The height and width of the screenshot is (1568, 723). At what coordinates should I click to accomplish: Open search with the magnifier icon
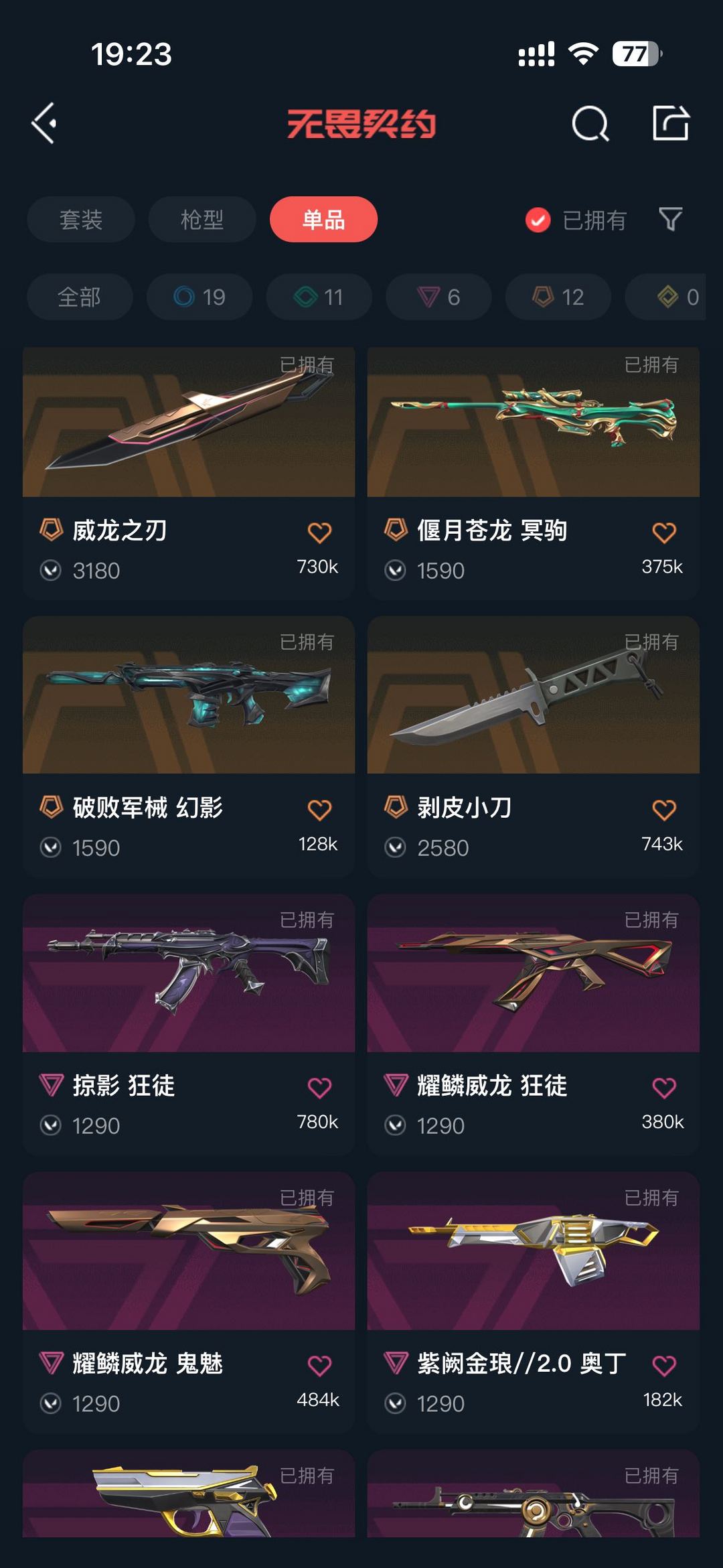(589, 123)
